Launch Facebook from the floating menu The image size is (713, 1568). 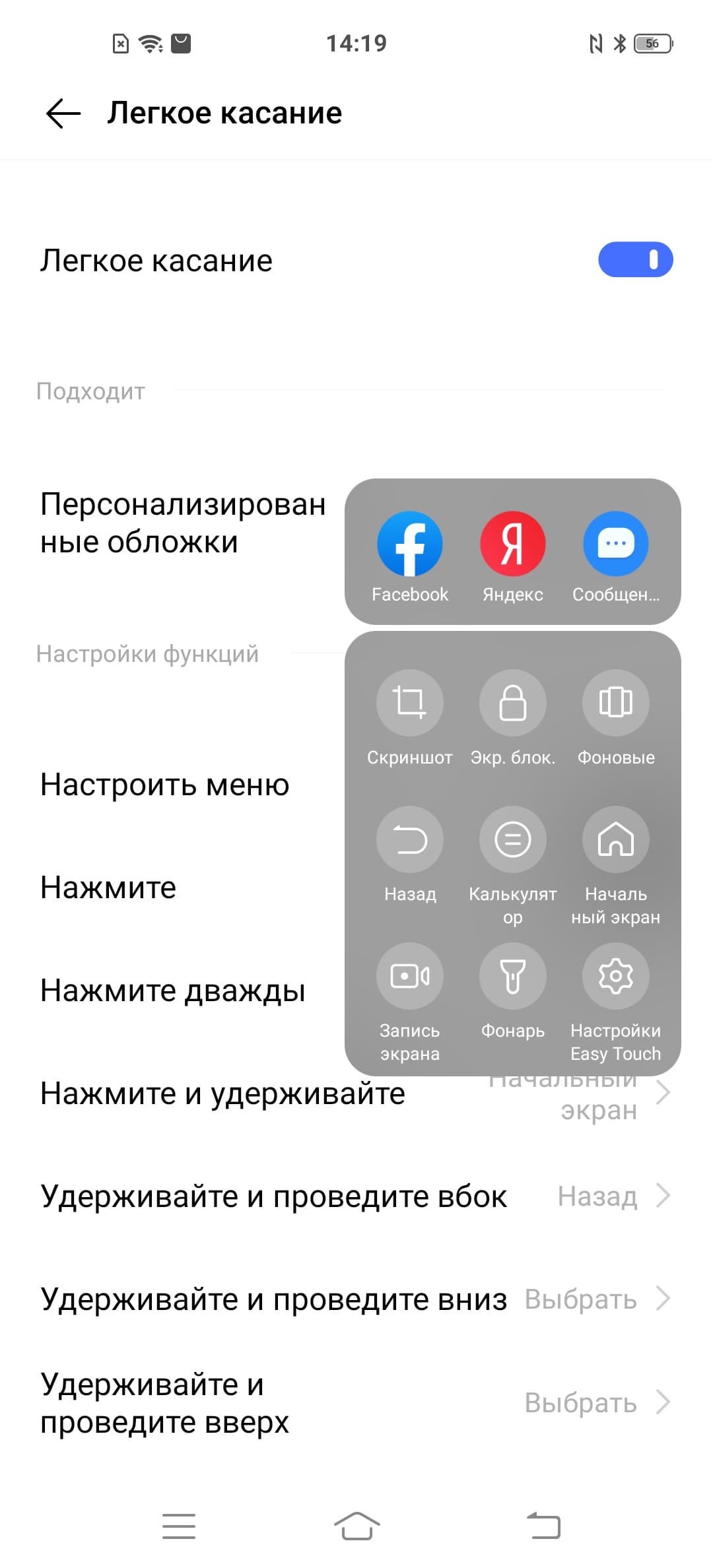point(409,544)
